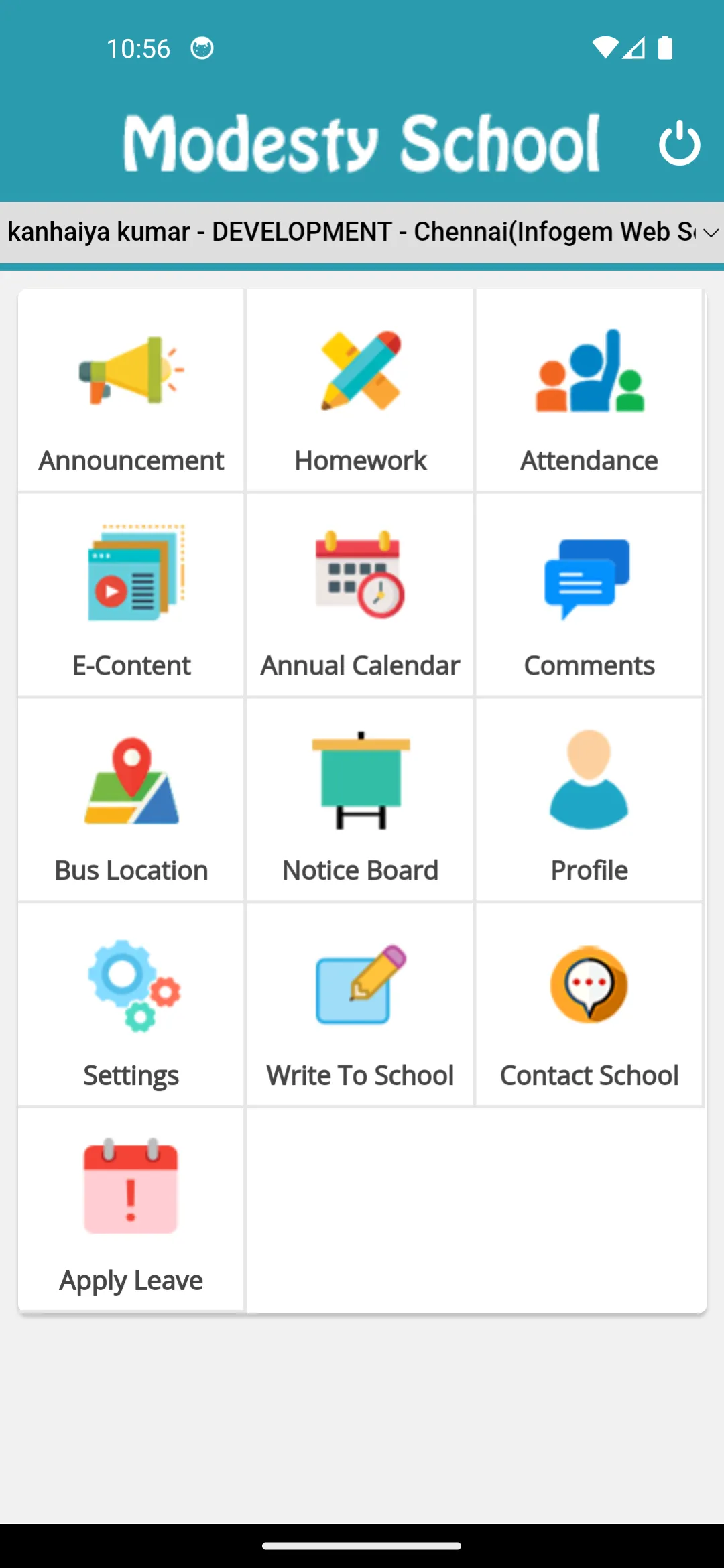The height and width of the screenshot is (1568, 724).
Task: View Comments section
Action: (589, 595)
